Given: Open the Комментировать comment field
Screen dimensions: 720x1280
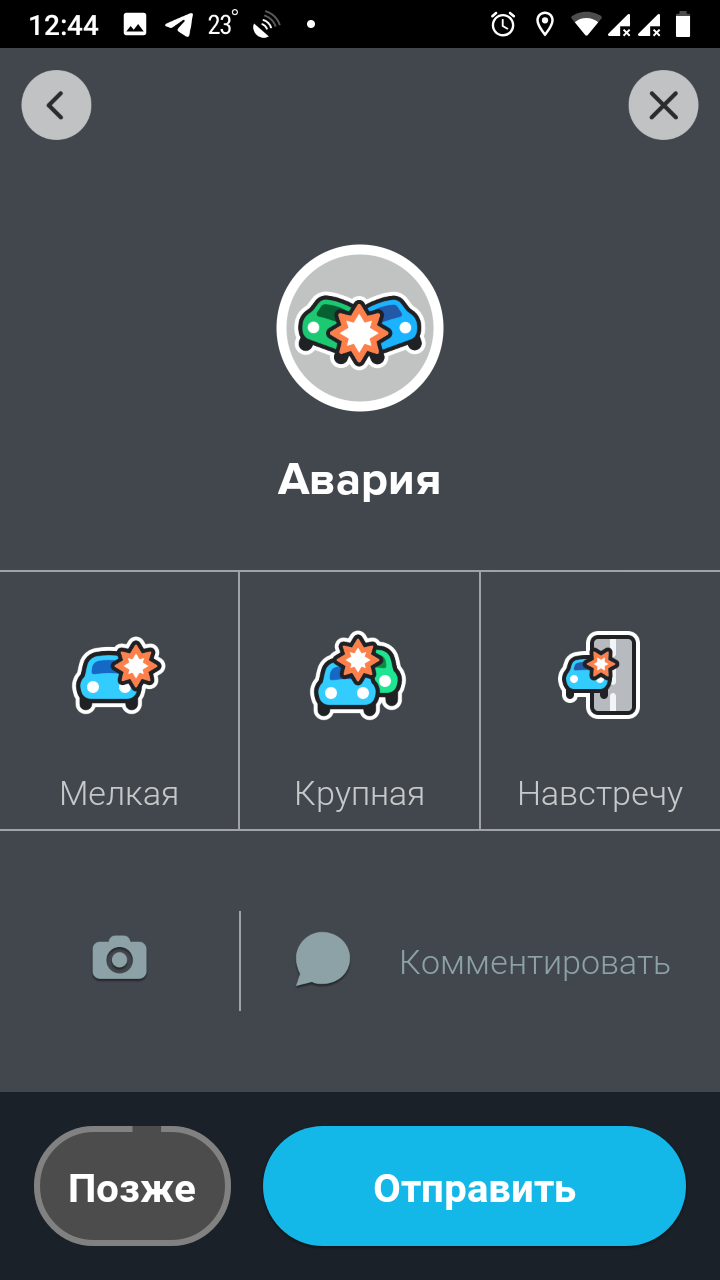Looking at the screenshot, I should click(x=482, y=962).
